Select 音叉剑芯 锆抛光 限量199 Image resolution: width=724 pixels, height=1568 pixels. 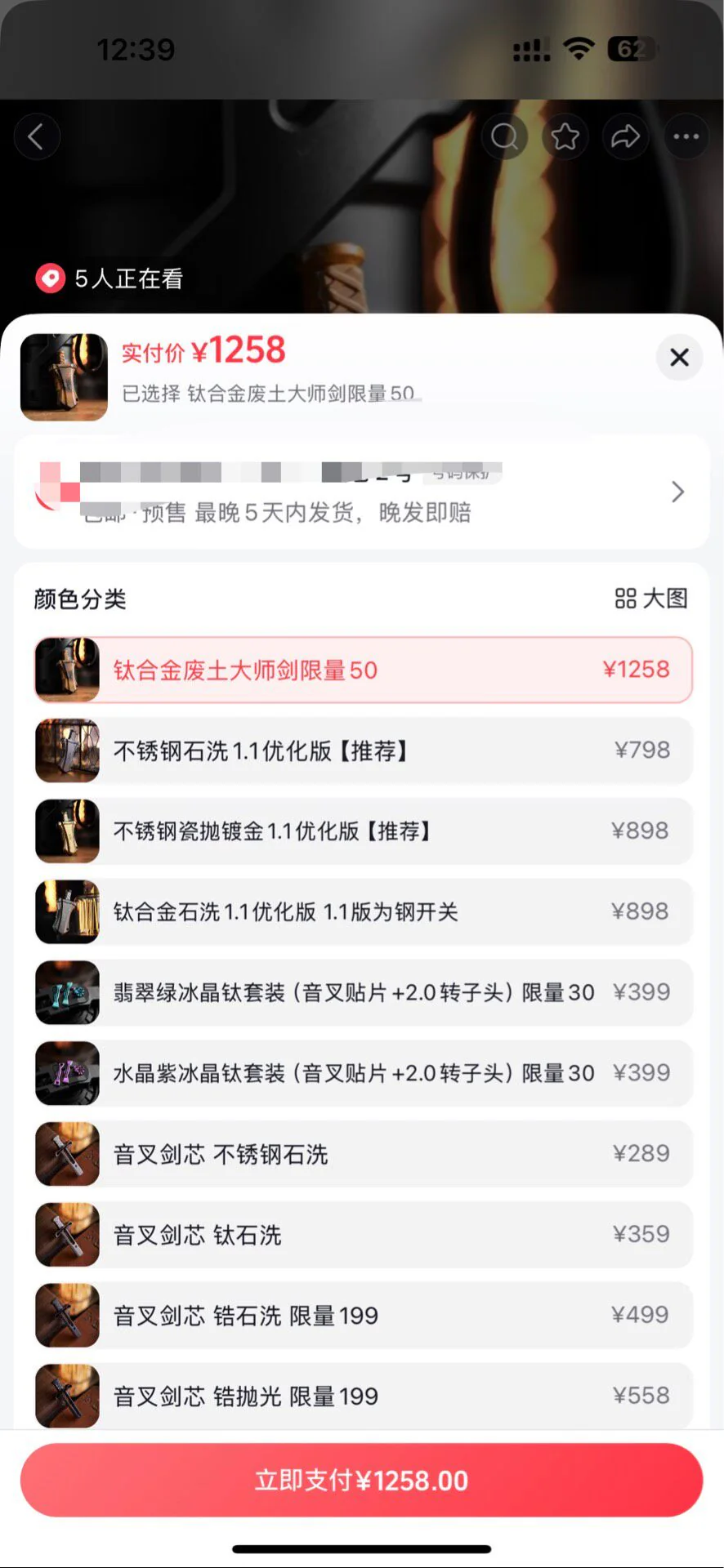click(364, 1396)
